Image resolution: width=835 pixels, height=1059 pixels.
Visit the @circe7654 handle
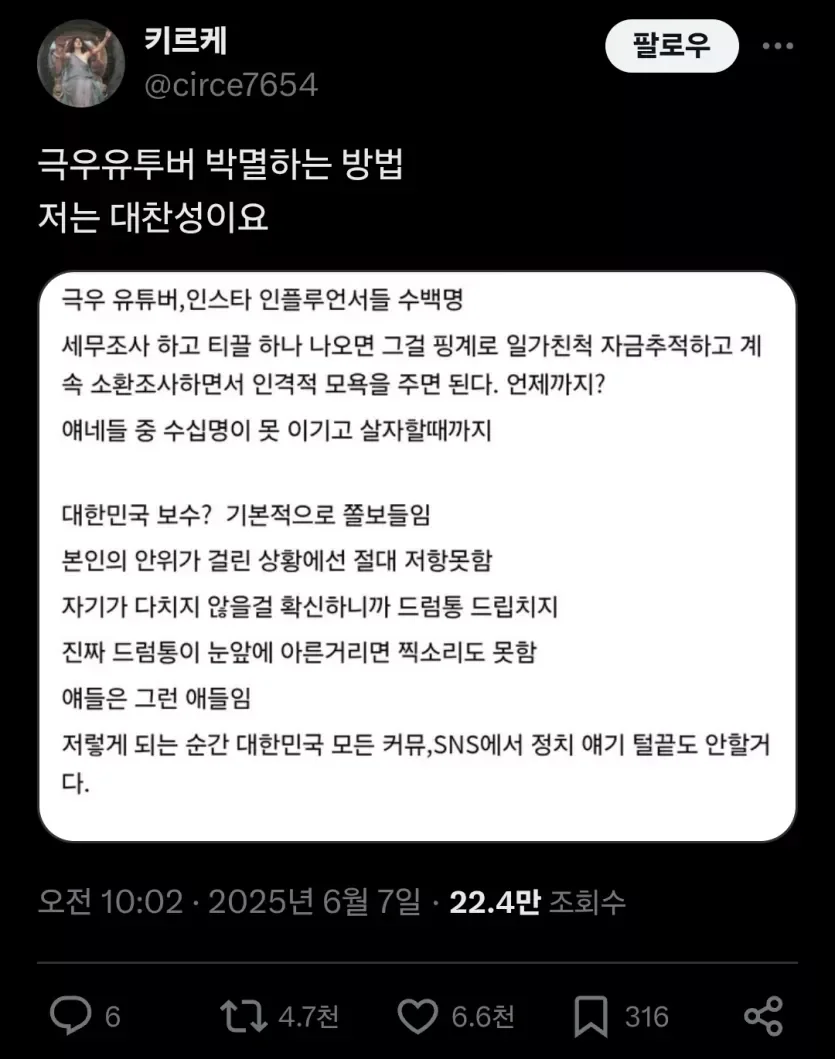231,85
